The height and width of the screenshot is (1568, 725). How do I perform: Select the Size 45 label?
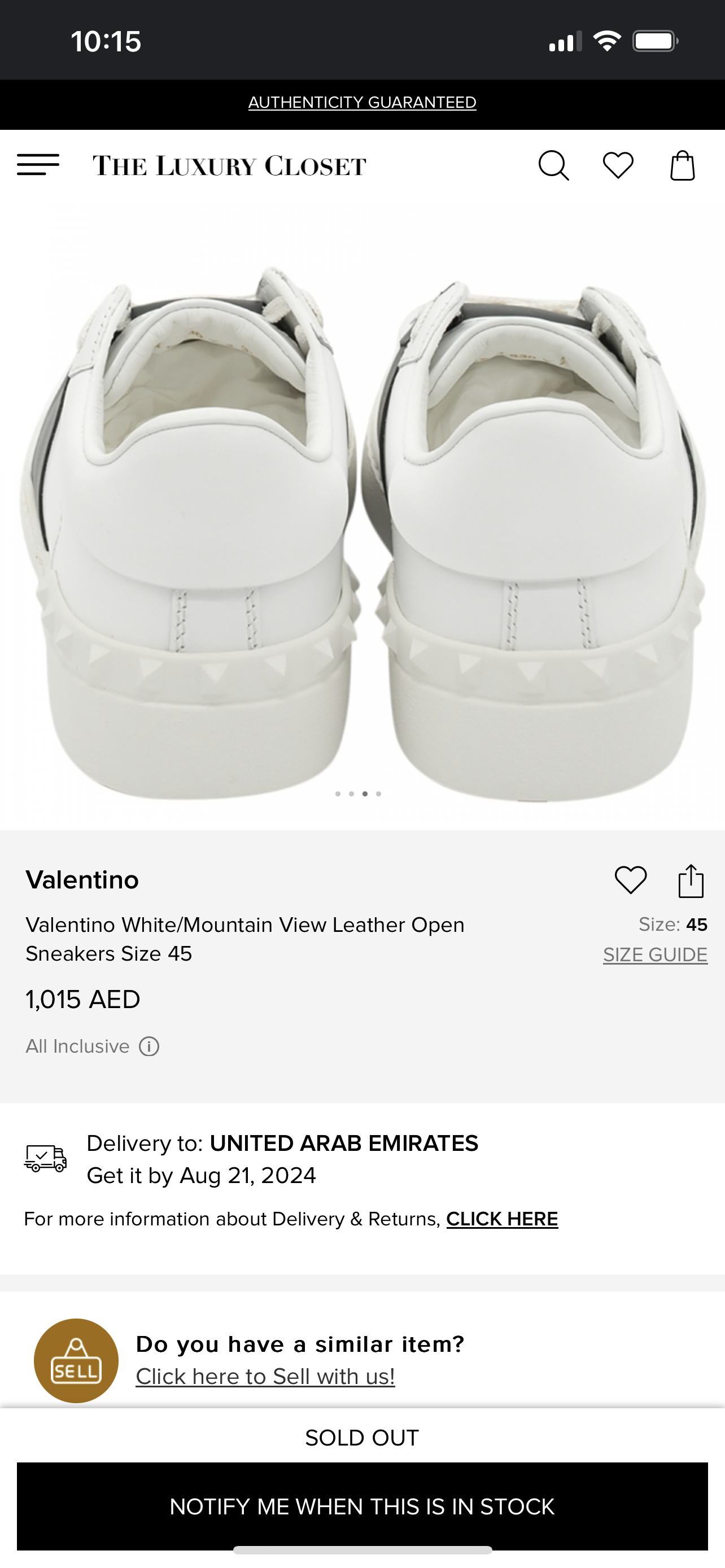tap(672, 923)
